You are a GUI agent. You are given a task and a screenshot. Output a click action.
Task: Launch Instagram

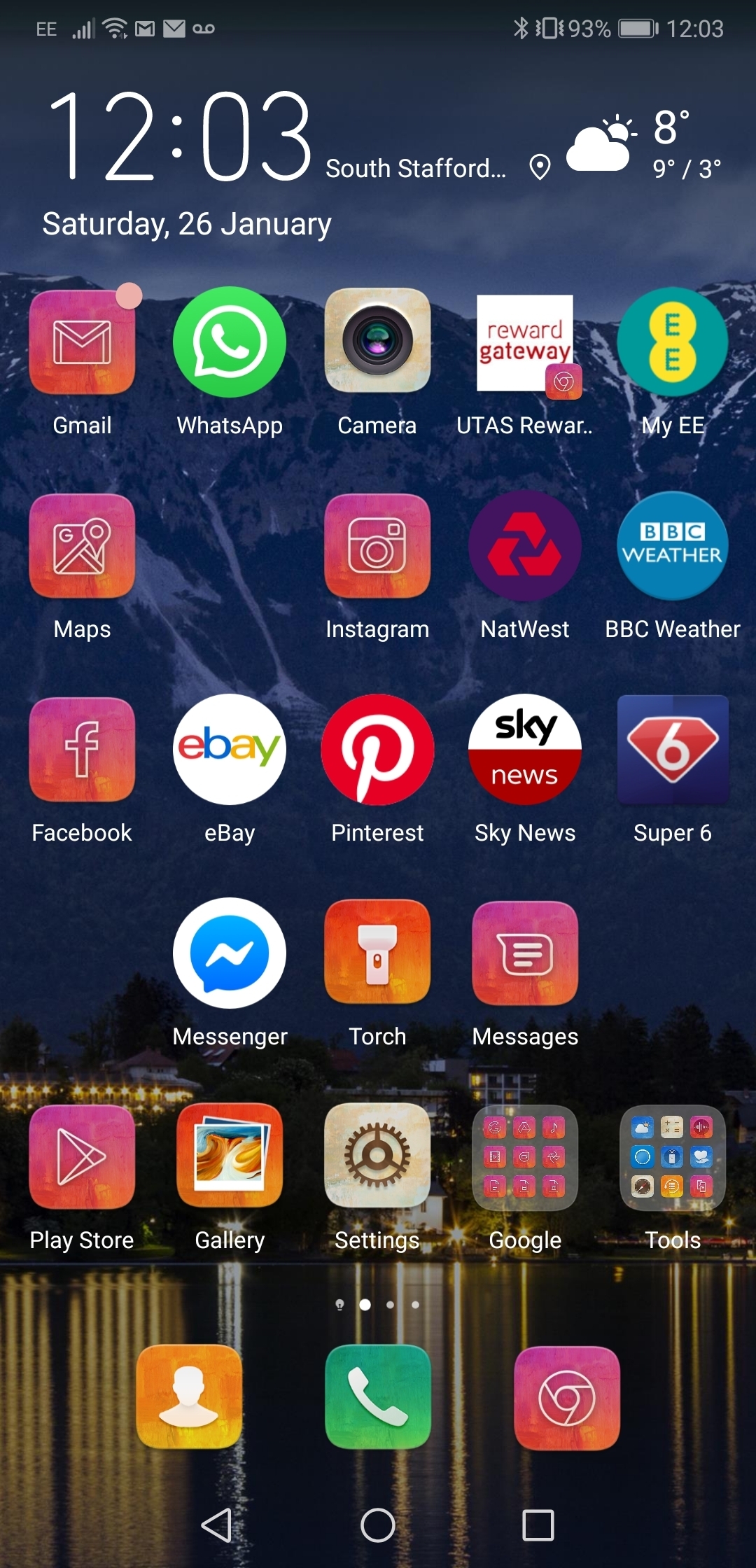click(377, 546)
